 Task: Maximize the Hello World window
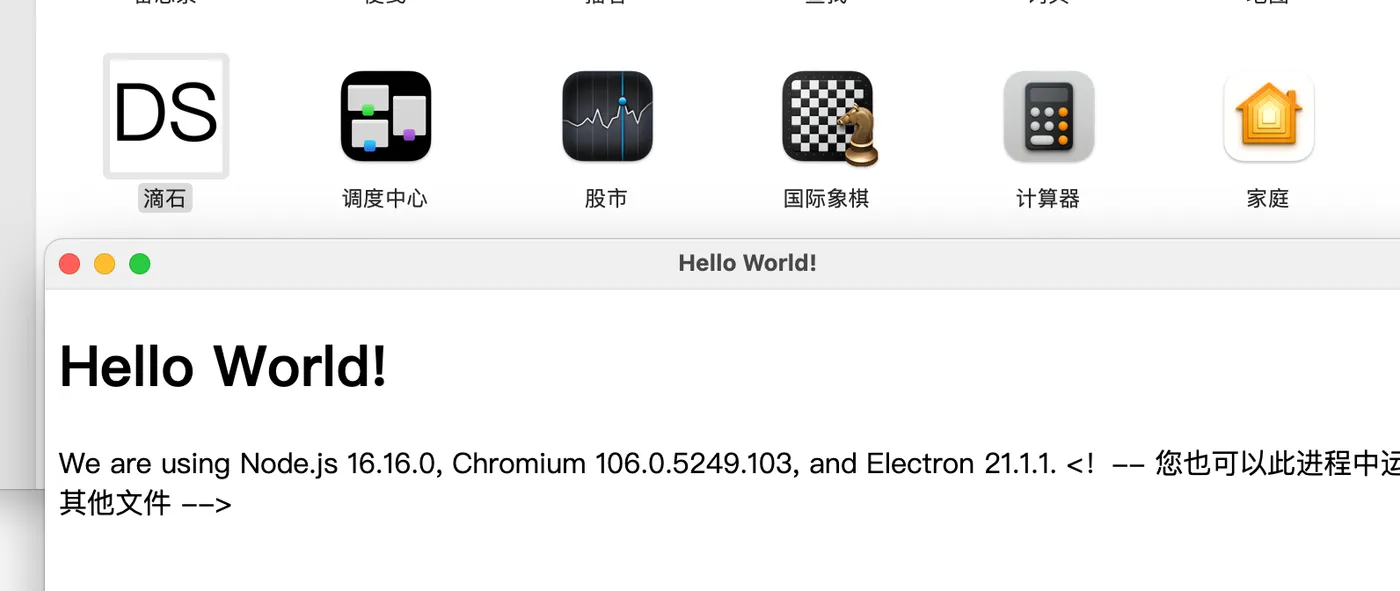coord(140,264)
